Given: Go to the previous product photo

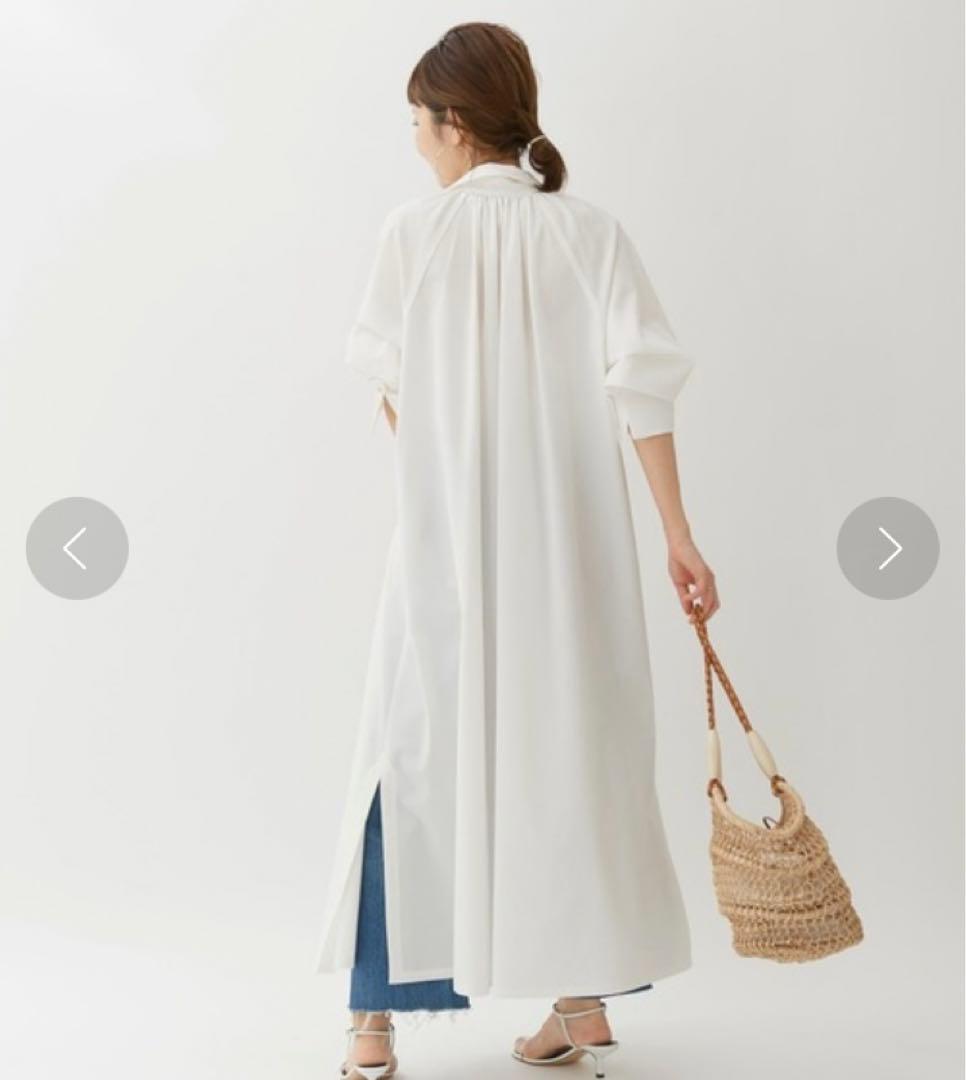Looking at the screenshot, I should coord(77,548).
